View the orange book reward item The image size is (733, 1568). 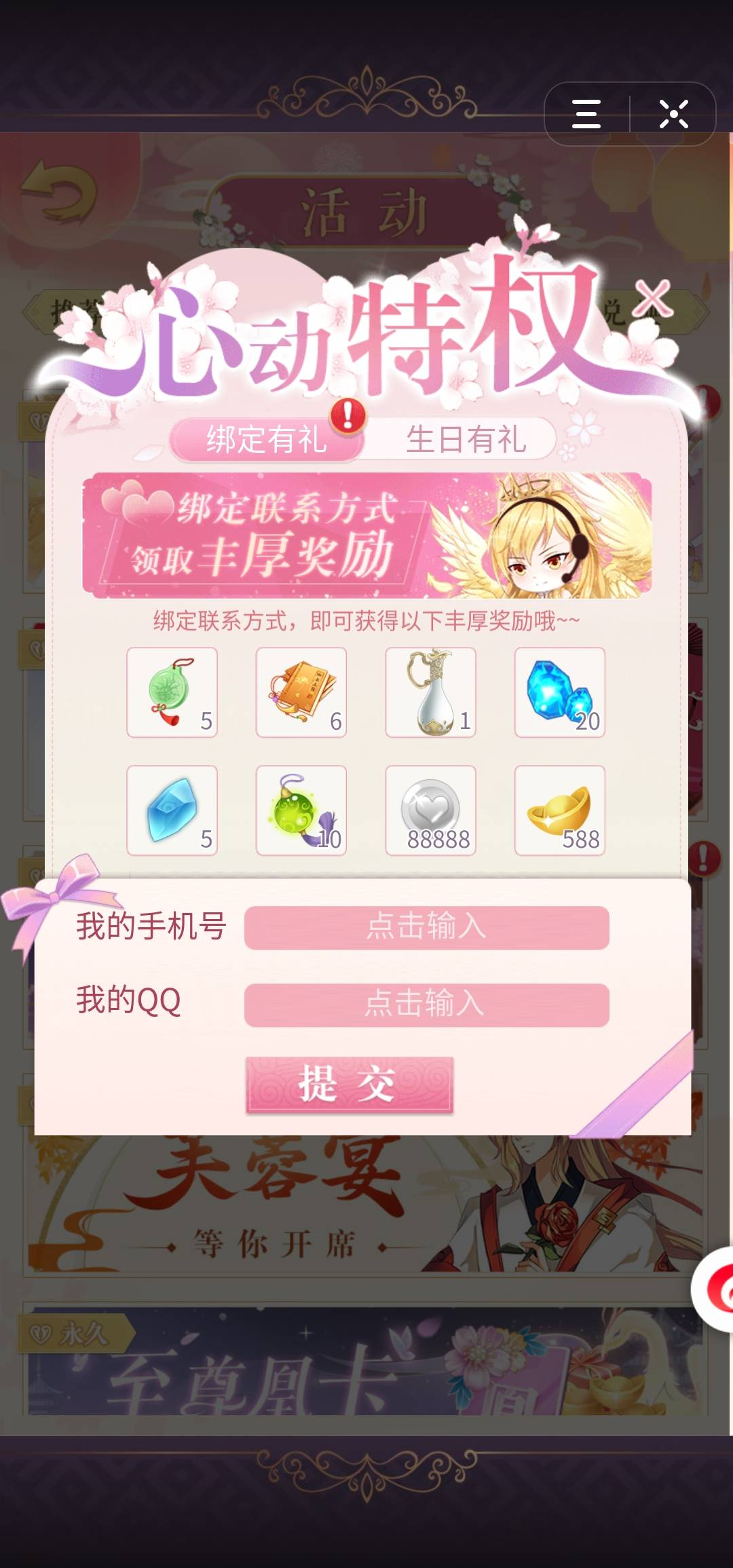pyautogui.click(x=301, y=692)
